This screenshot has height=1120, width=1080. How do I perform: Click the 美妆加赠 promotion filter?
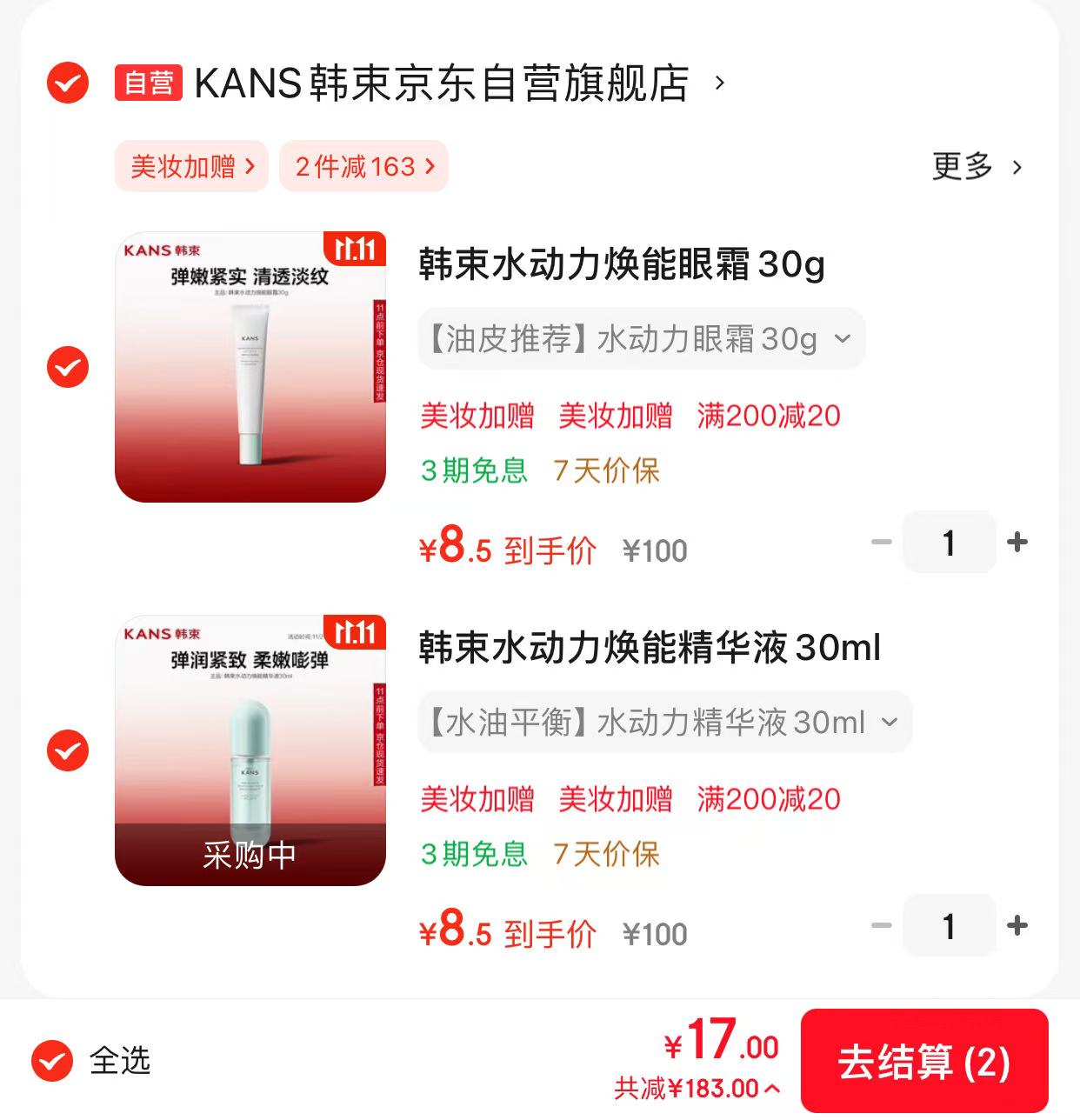(191, 166)
